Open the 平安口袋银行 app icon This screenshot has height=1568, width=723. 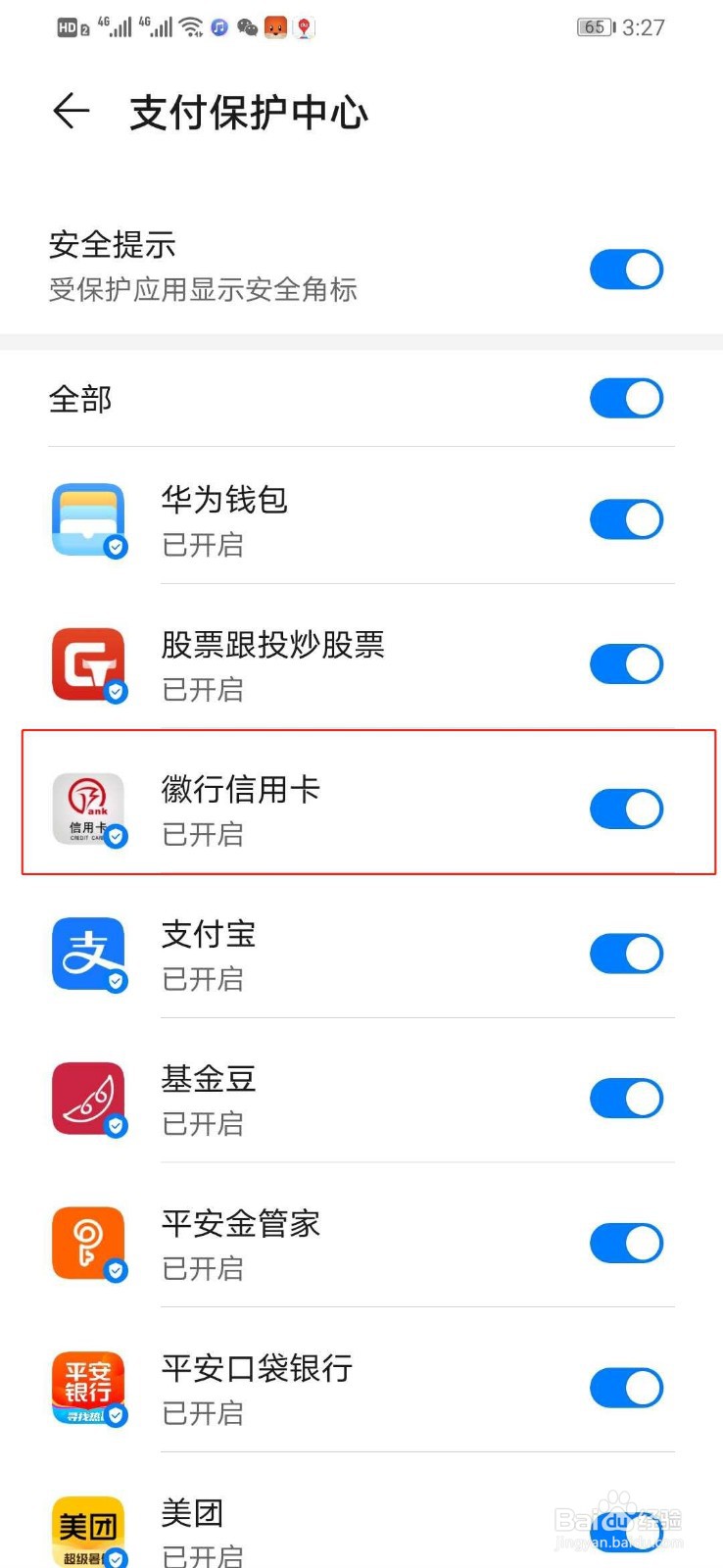click(88, 1387)
